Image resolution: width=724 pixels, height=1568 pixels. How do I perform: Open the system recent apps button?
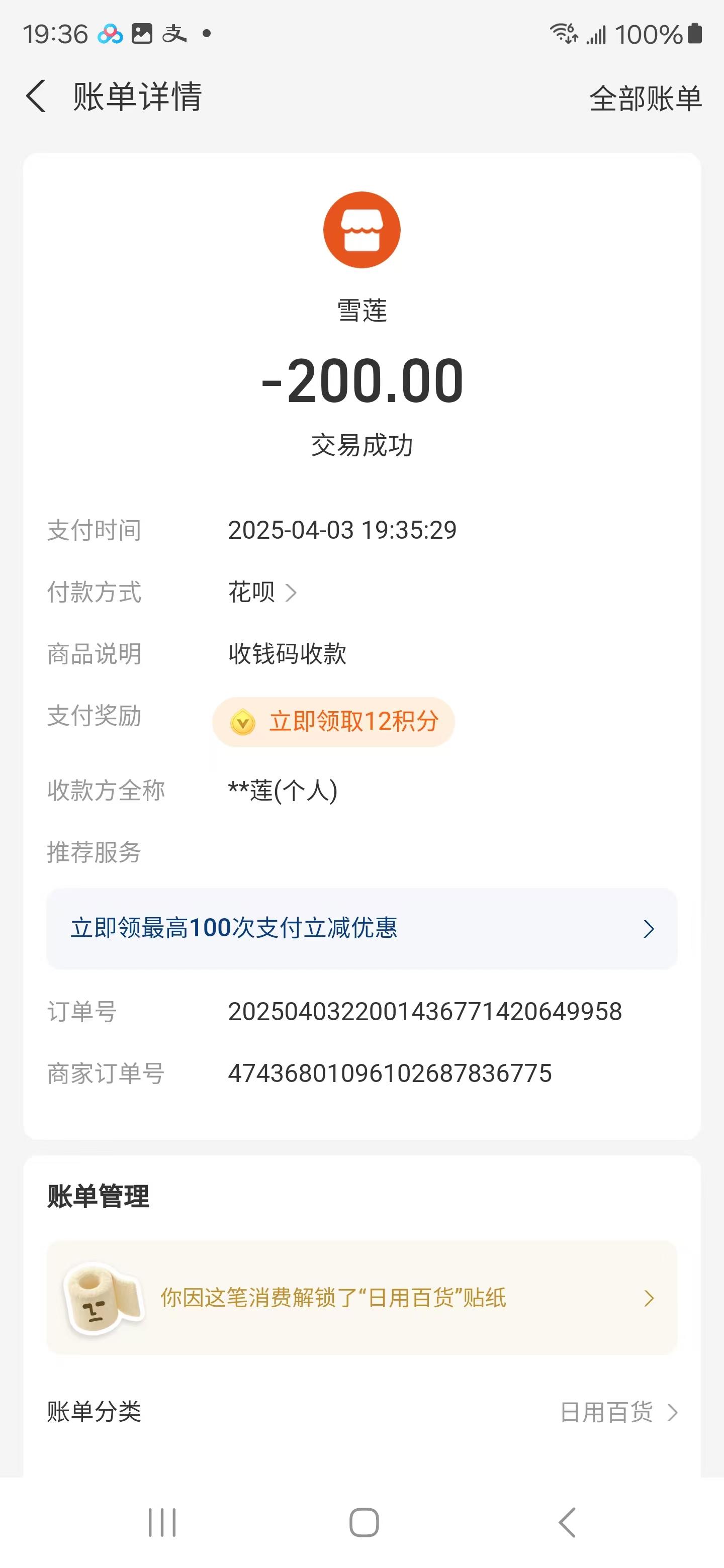tap(162, 1523)
